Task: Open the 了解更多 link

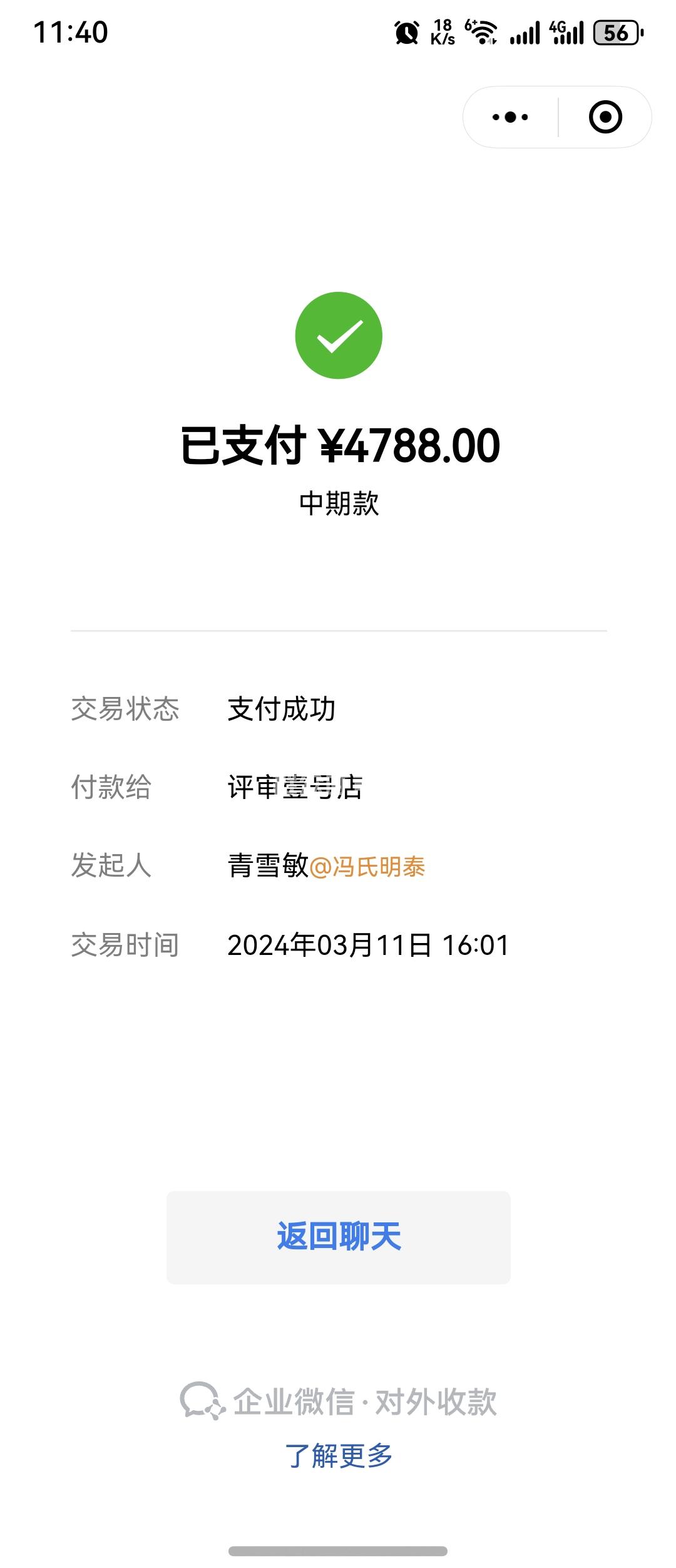Action: 339,1456
